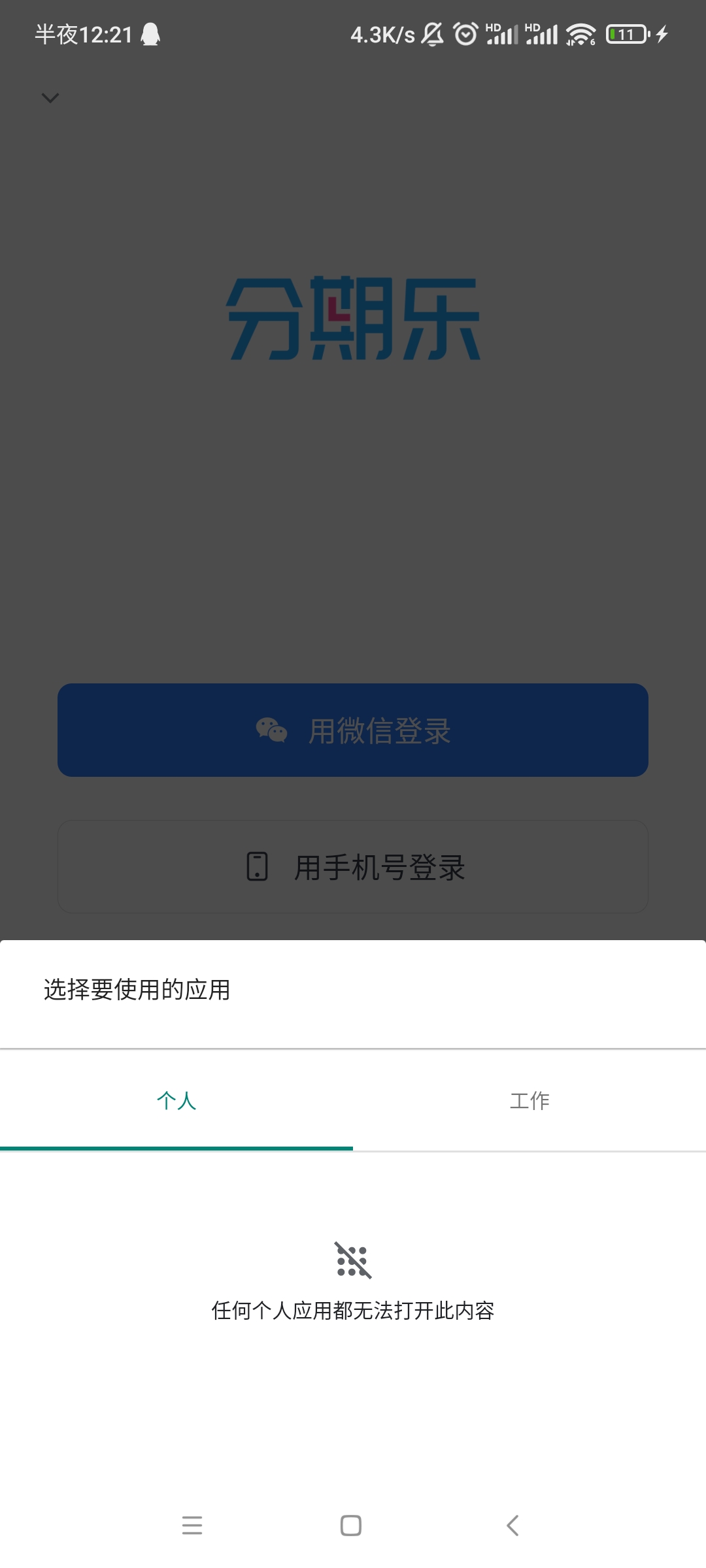Screen dimensions: 706x1568
Task: Go back using the system back button
Action: (x=513, y=1526)
